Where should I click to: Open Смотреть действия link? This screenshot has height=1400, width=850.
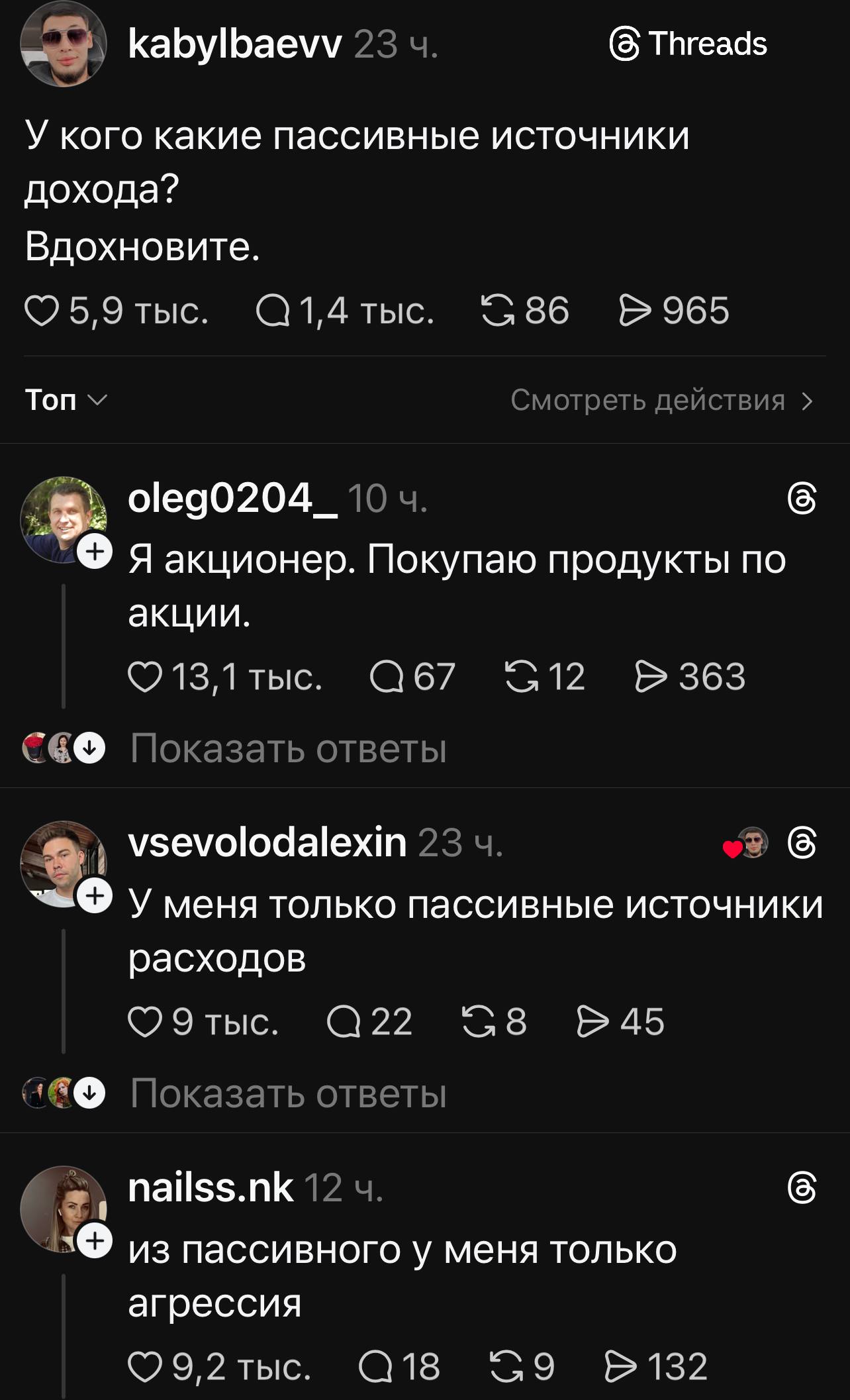(662, 400)
